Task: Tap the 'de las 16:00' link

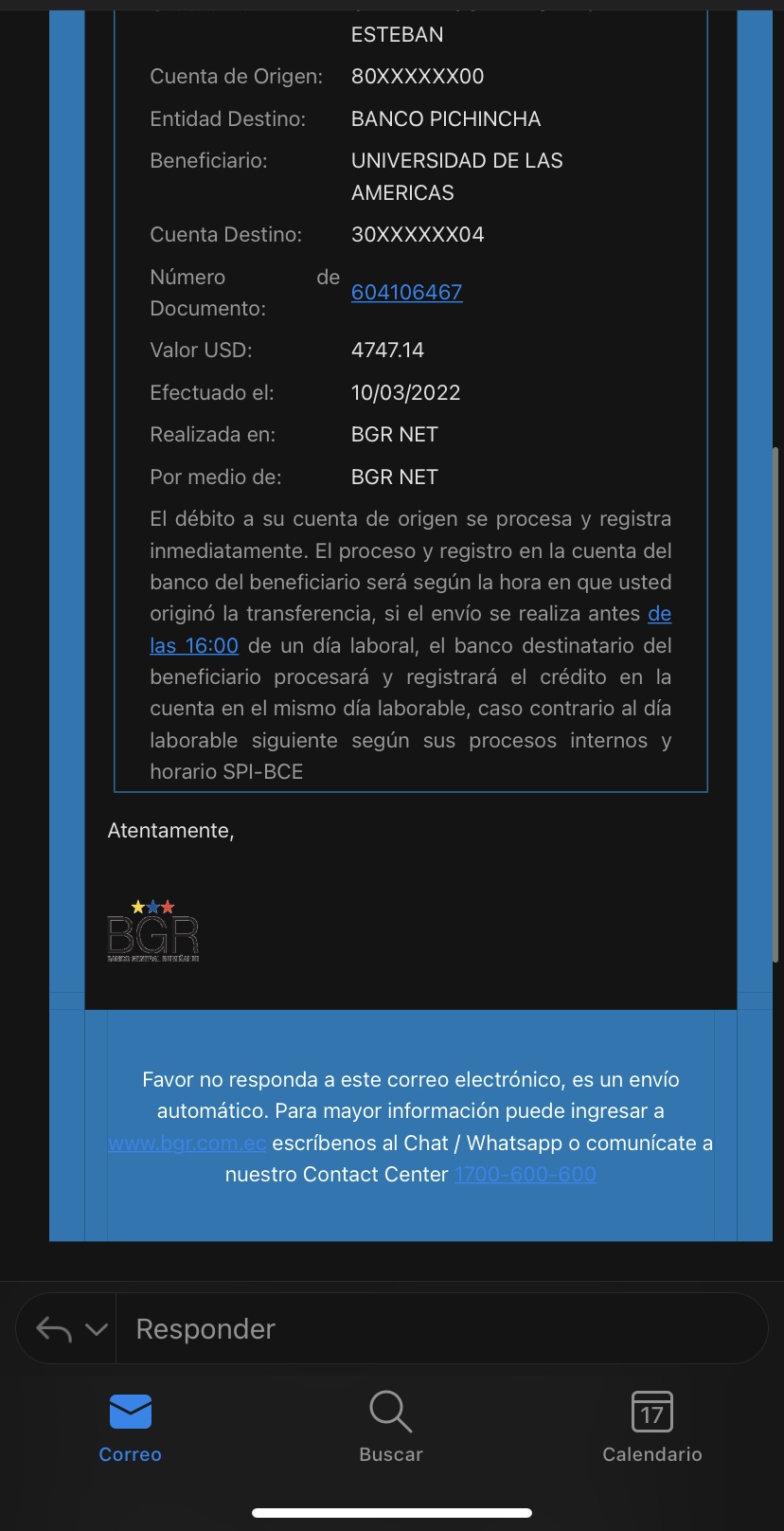Action: click(x=194, y=646)
